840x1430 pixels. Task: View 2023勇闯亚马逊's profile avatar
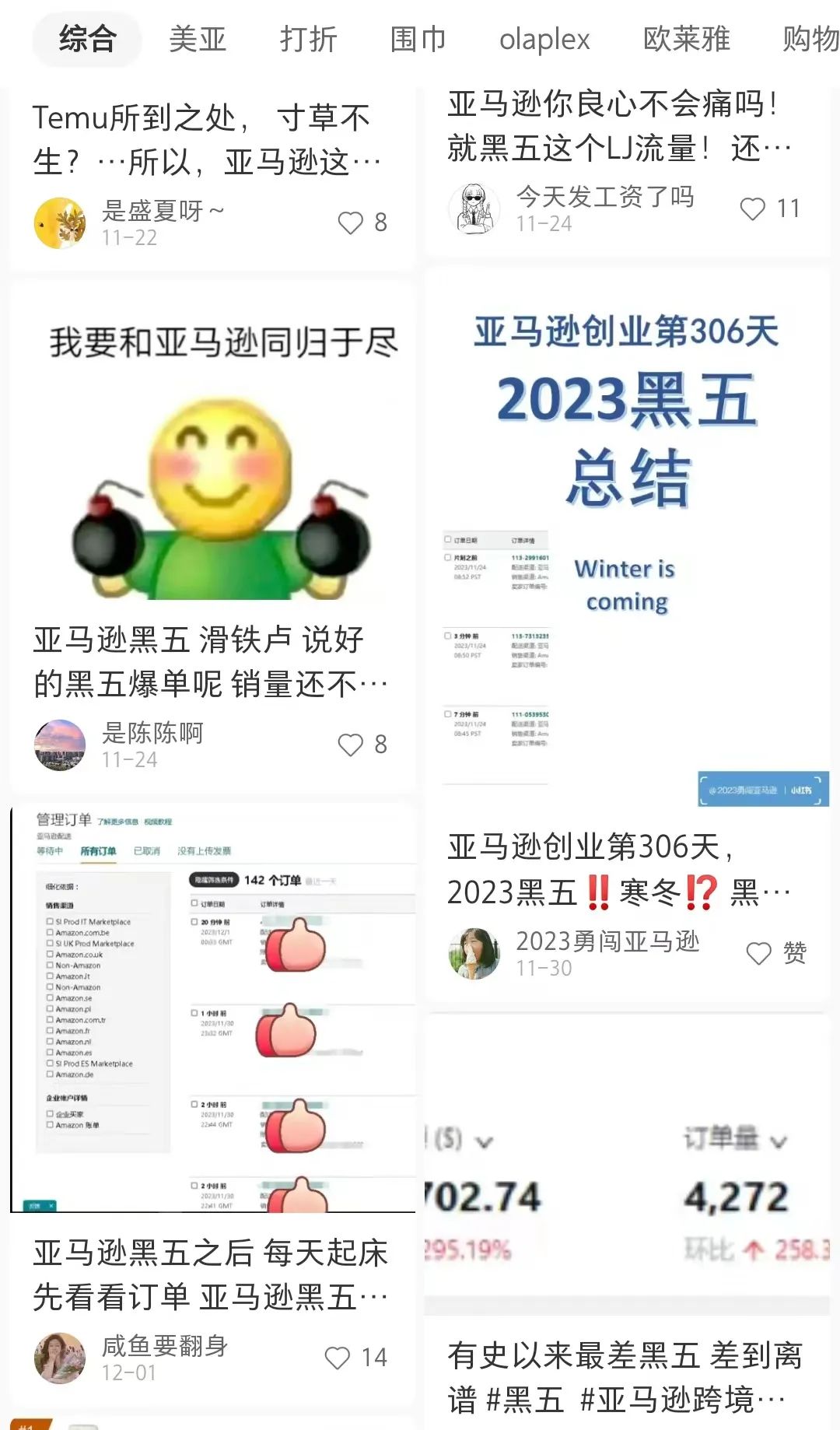point(474,953)
